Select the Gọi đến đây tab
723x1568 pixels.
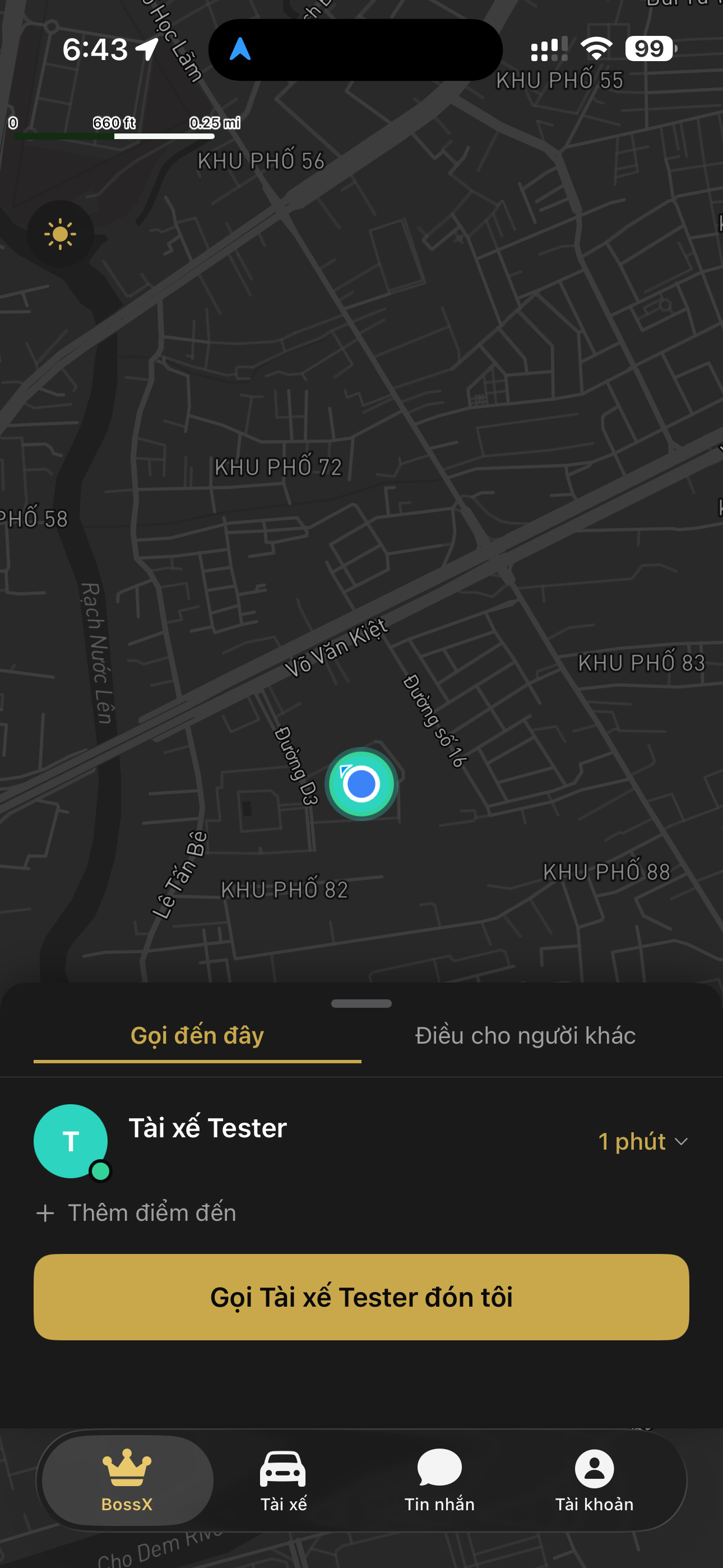click(197, 1035)
